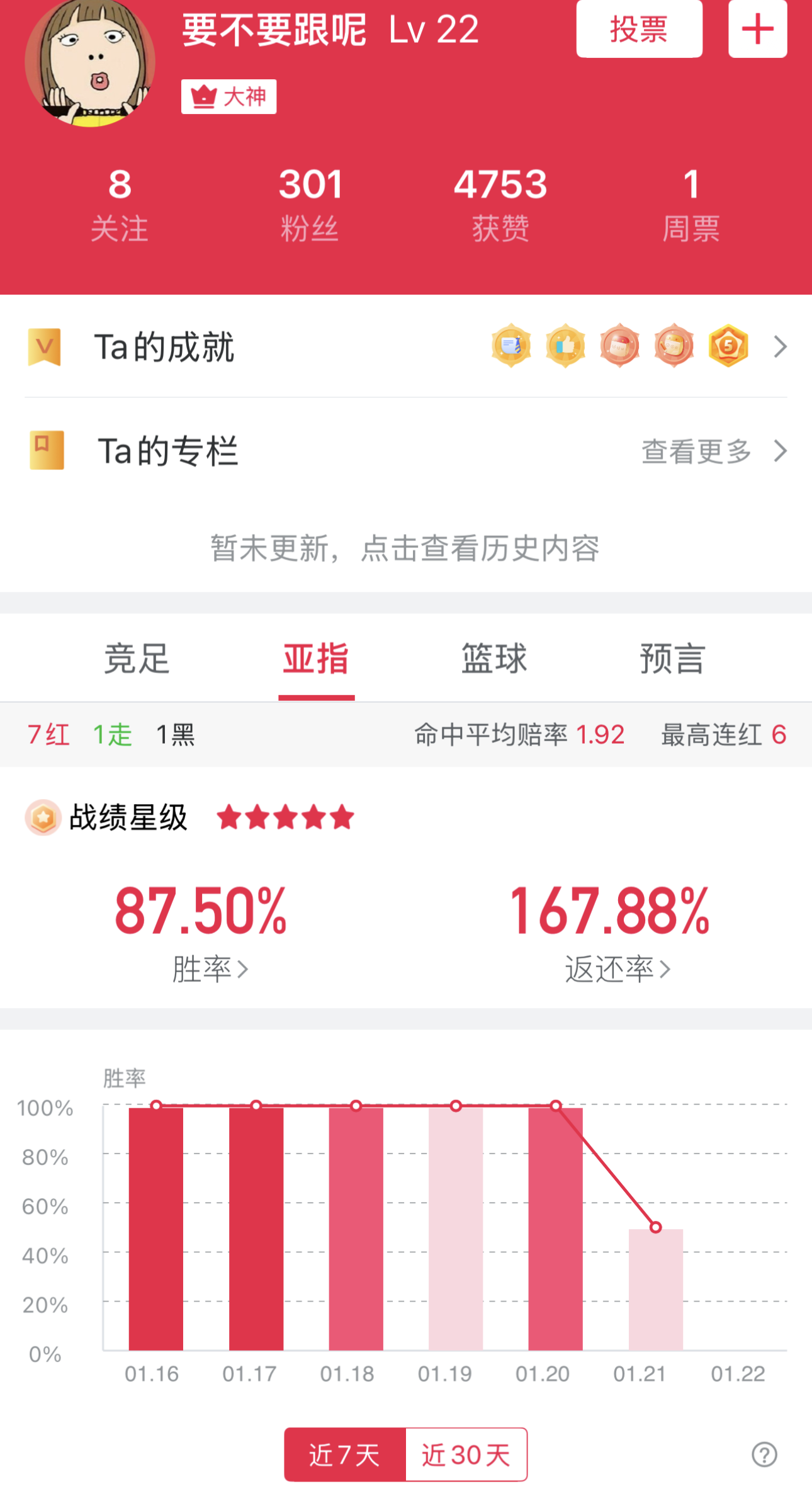Open the user's avatar picture
This screenshot has width=812, height=1486.
(90, 63)
